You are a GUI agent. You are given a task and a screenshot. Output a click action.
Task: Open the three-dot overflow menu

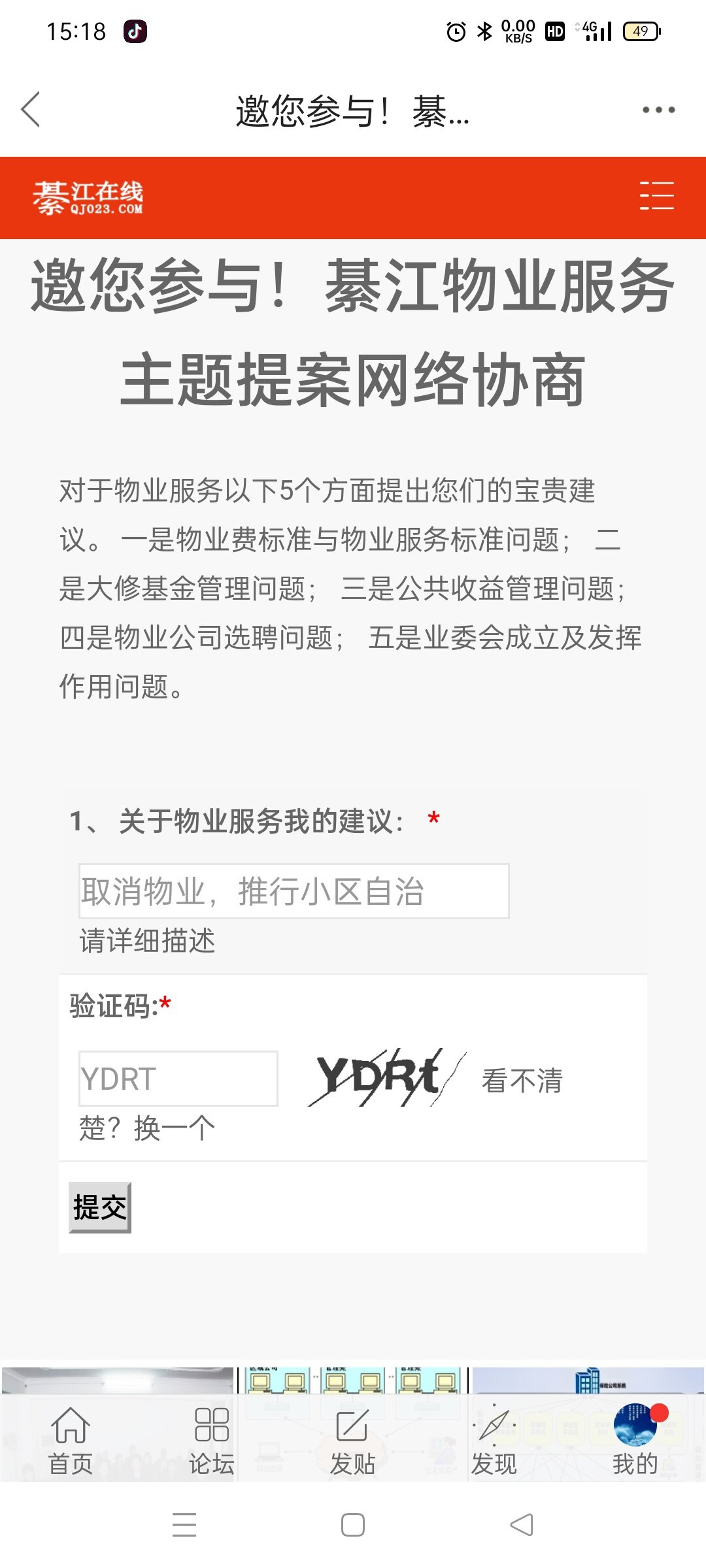pyautogui.click(x=658, y=110)
